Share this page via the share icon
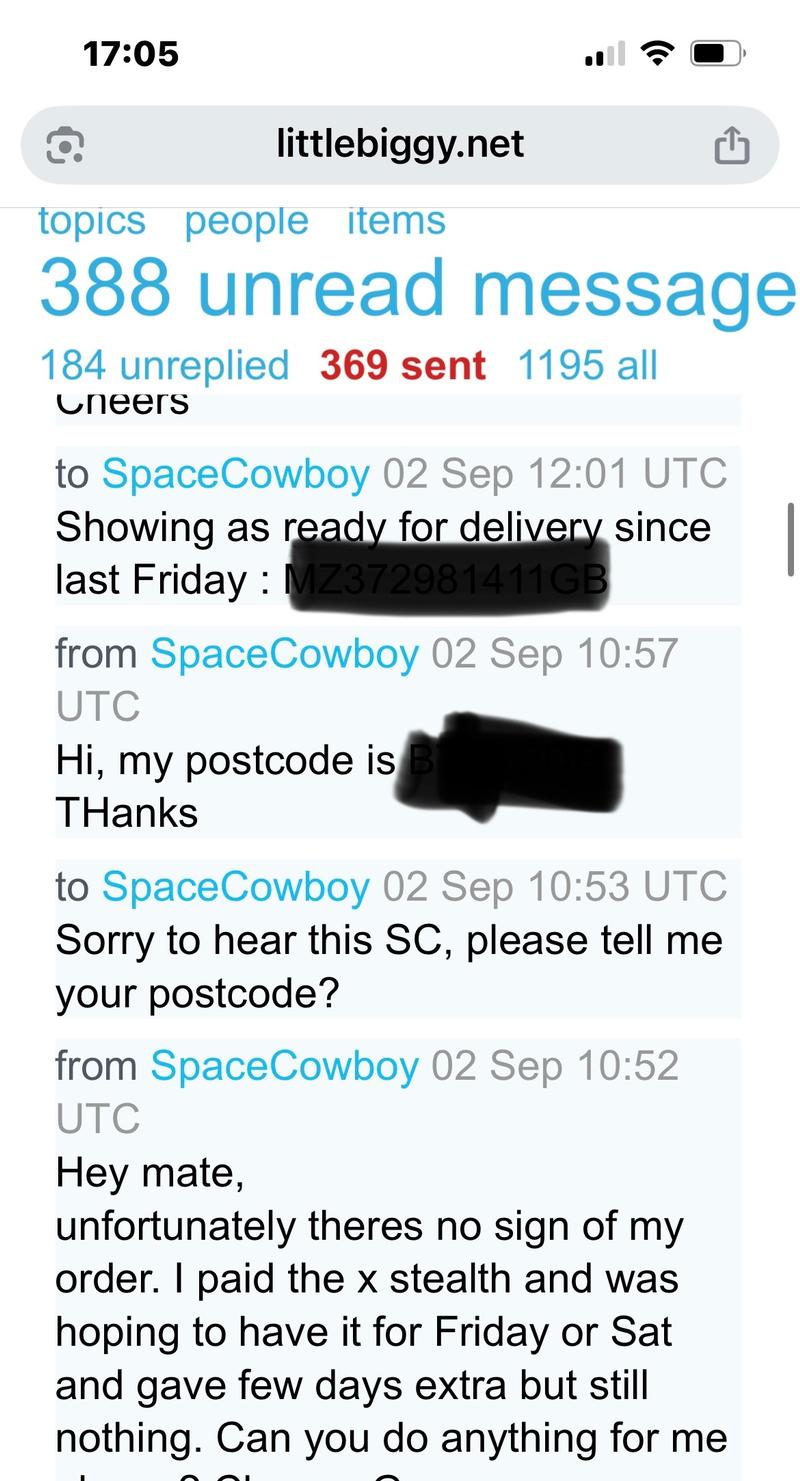This screenshot has width=800, height=1481. [731, 145]
